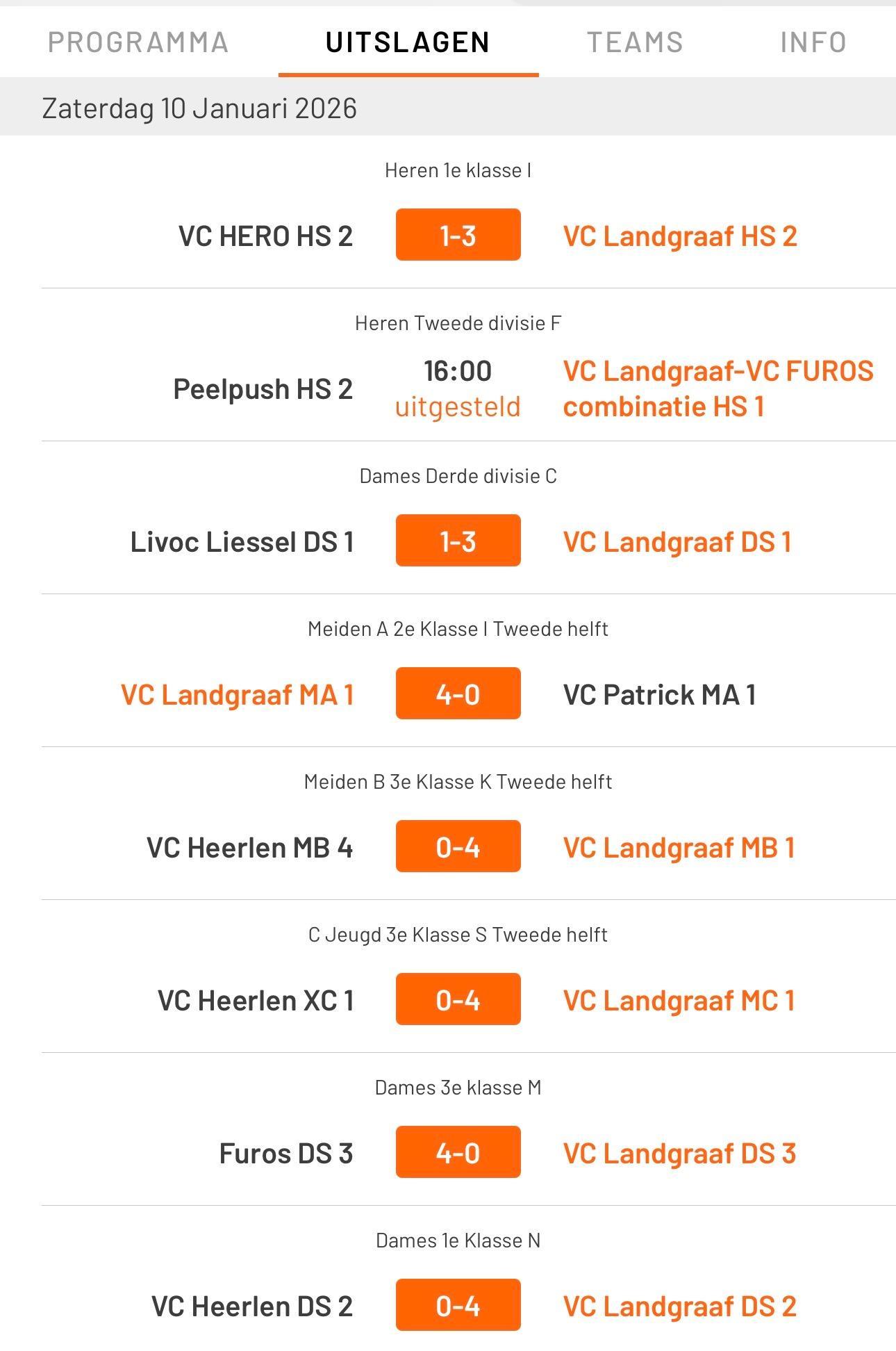Open VC Landgraaf MA 1 vs VC Patrick match
This screenshot has width=896, height=1351.
point(458,694)
